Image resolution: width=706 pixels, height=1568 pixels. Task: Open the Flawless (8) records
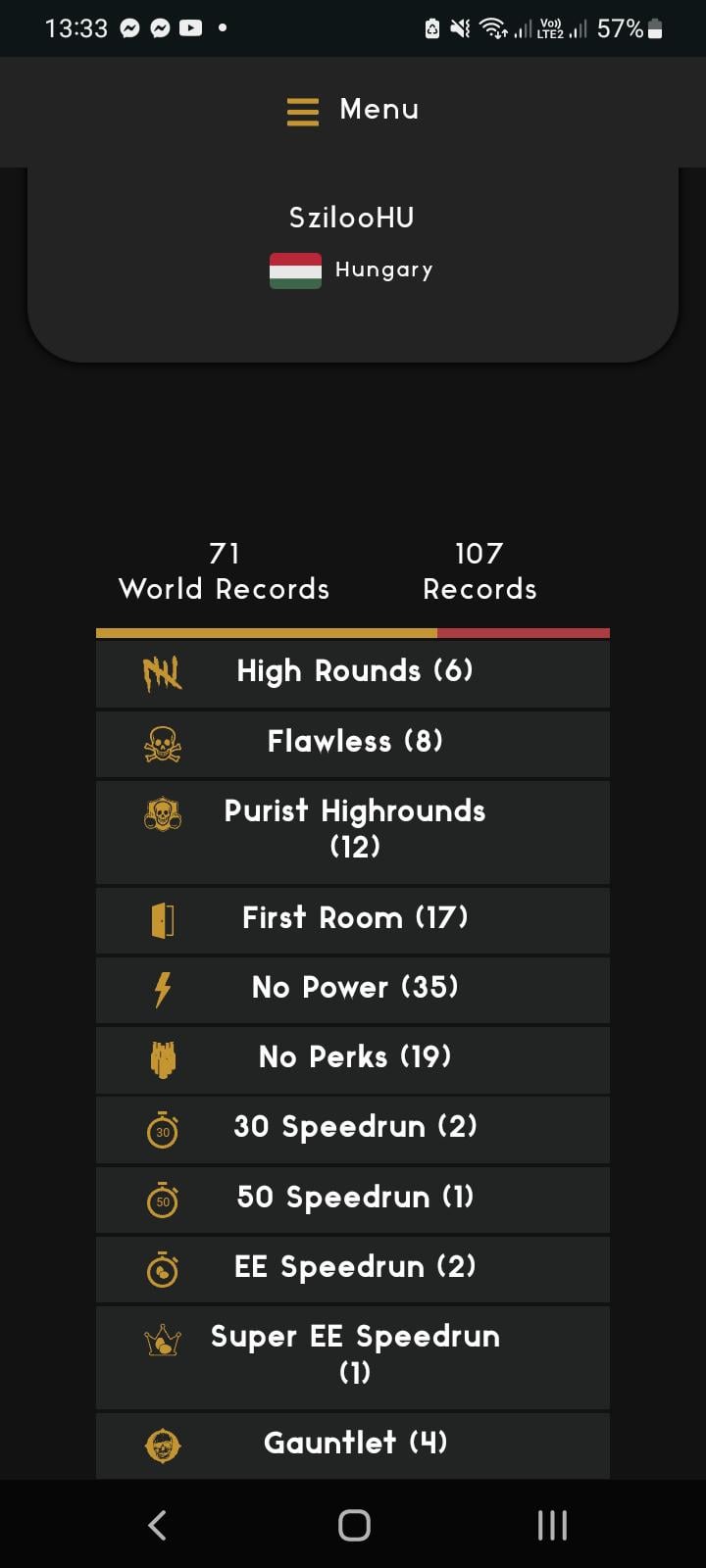pyautogui.click(x=353, y=742)
